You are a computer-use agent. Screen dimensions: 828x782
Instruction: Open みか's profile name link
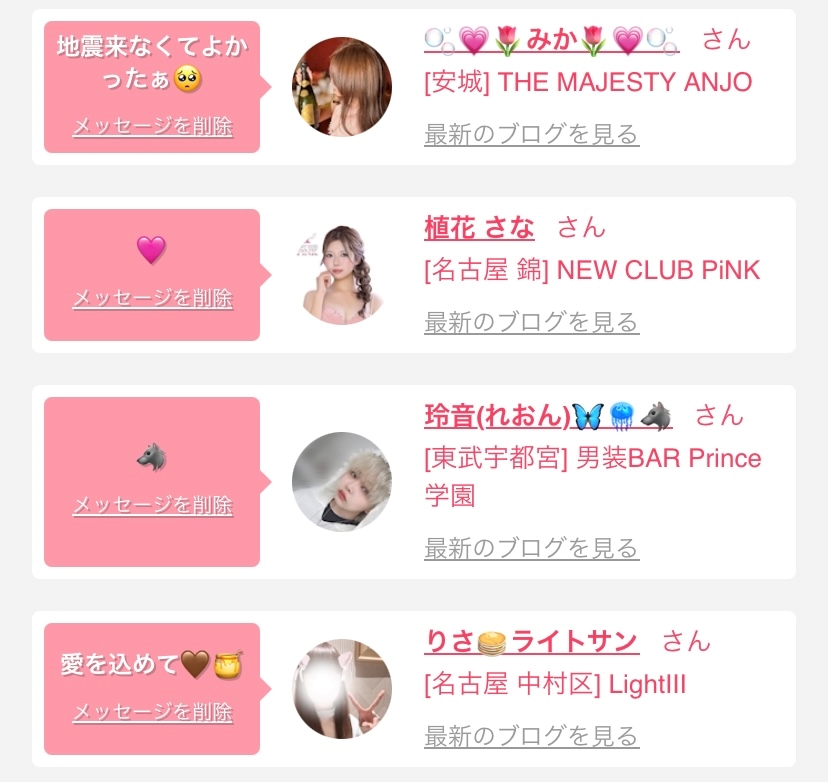pos(551,41)
